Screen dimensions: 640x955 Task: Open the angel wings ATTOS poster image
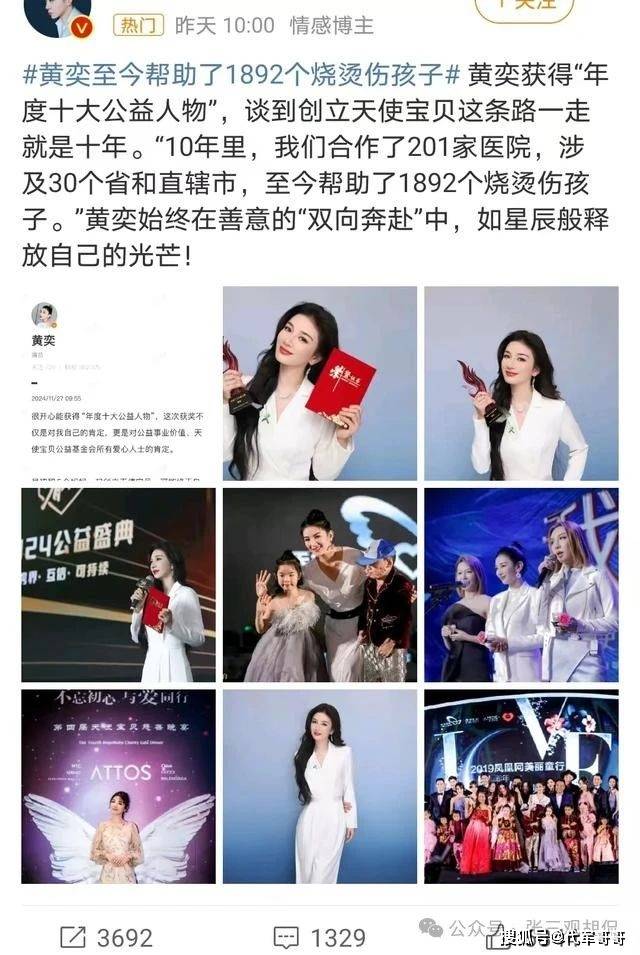(117, 786)
